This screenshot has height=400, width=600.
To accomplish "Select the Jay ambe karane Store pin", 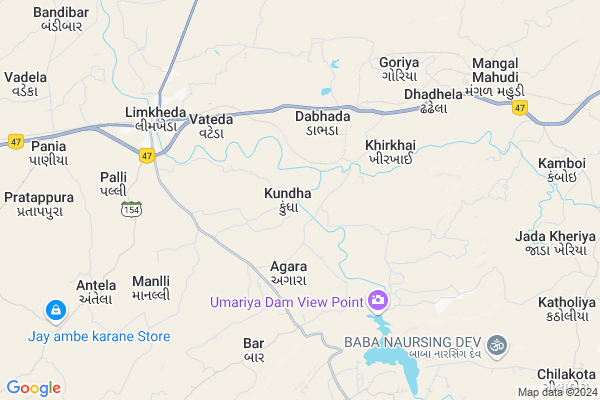I will click(56, 312).
